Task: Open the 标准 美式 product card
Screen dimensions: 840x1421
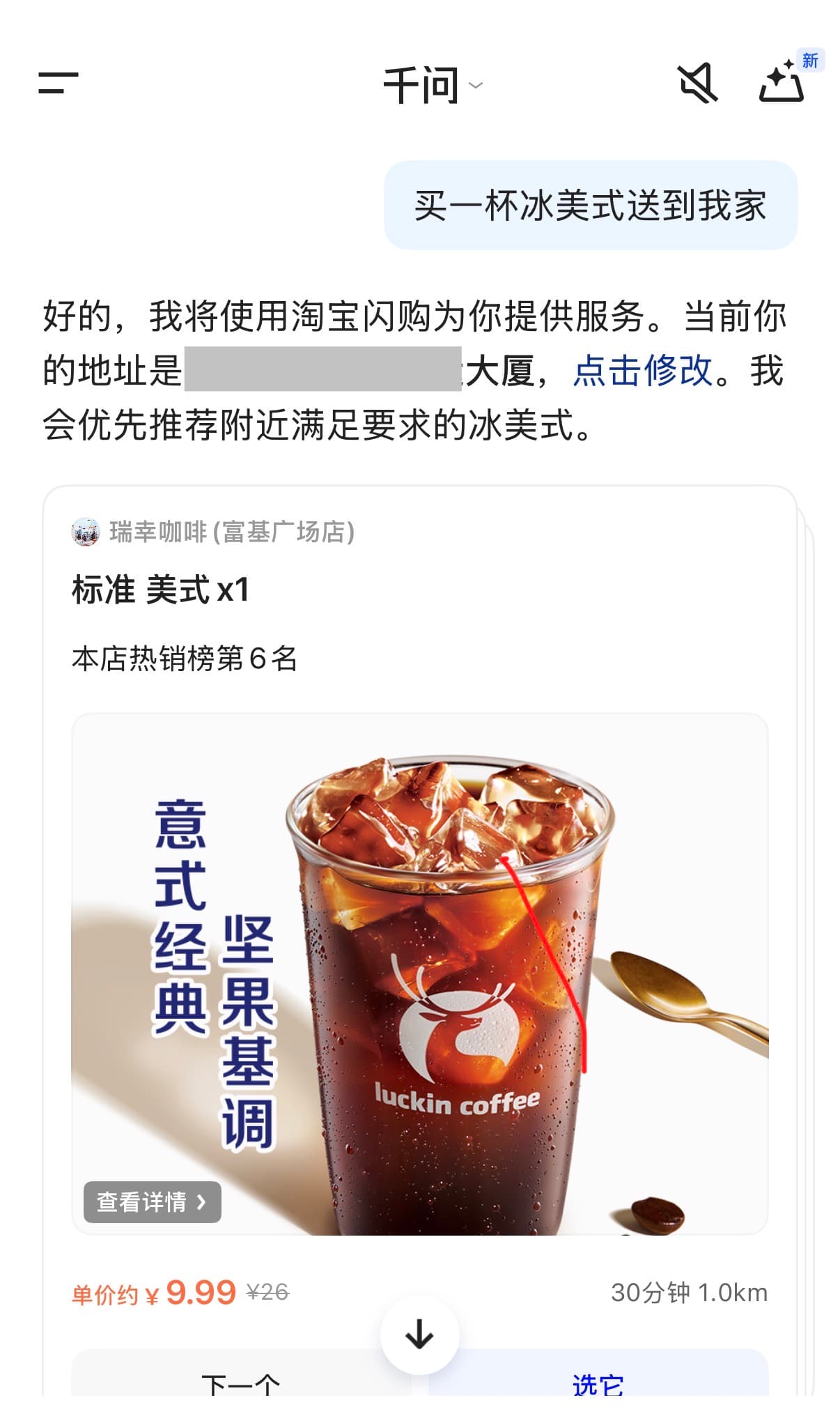Action: click(x=160, y=590)
